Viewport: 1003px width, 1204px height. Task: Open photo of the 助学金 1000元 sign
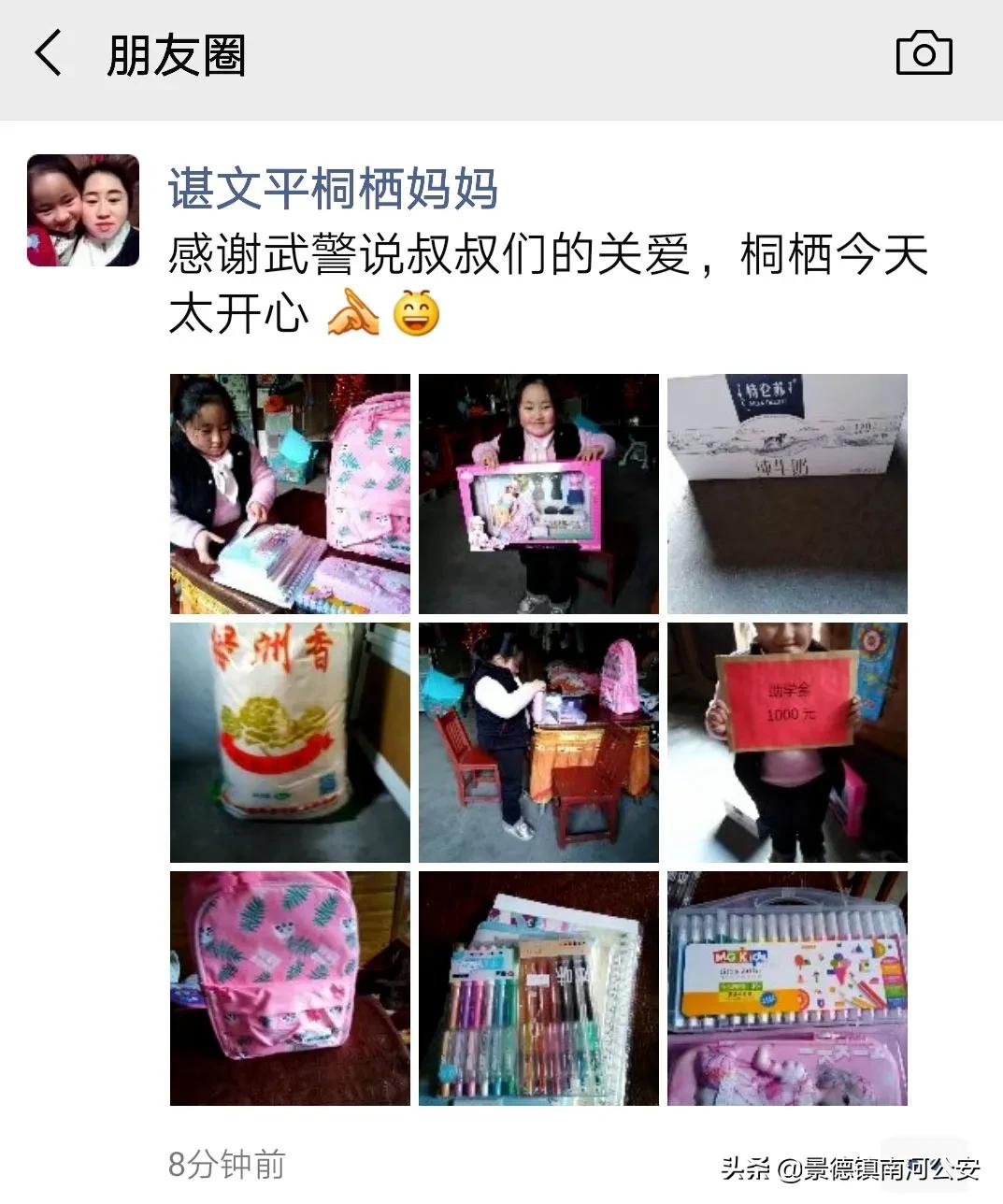pyautogui.click(x=787, y=742)
